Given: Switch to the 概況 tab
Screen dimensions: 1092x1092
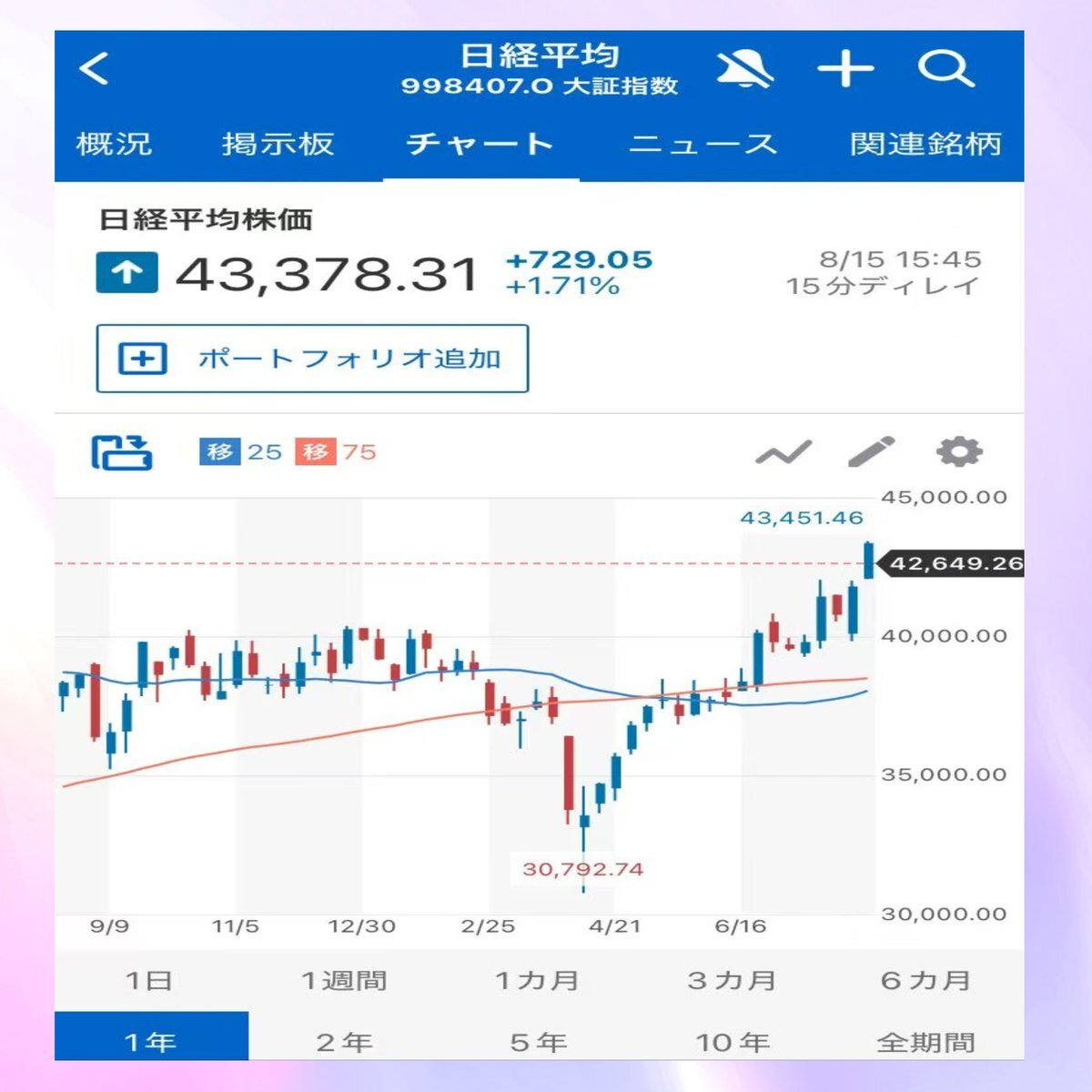Looking at the screenshot, I should pyautogui.click(x=114, y=144).
